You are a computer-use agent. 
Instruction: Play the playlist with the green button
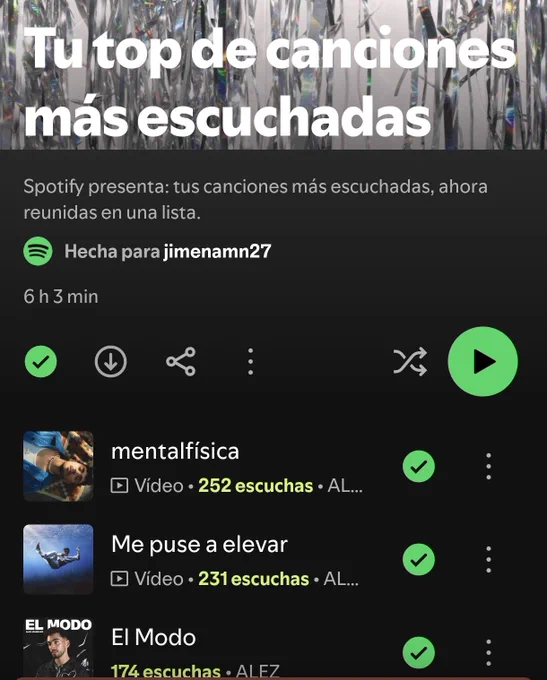483,361
